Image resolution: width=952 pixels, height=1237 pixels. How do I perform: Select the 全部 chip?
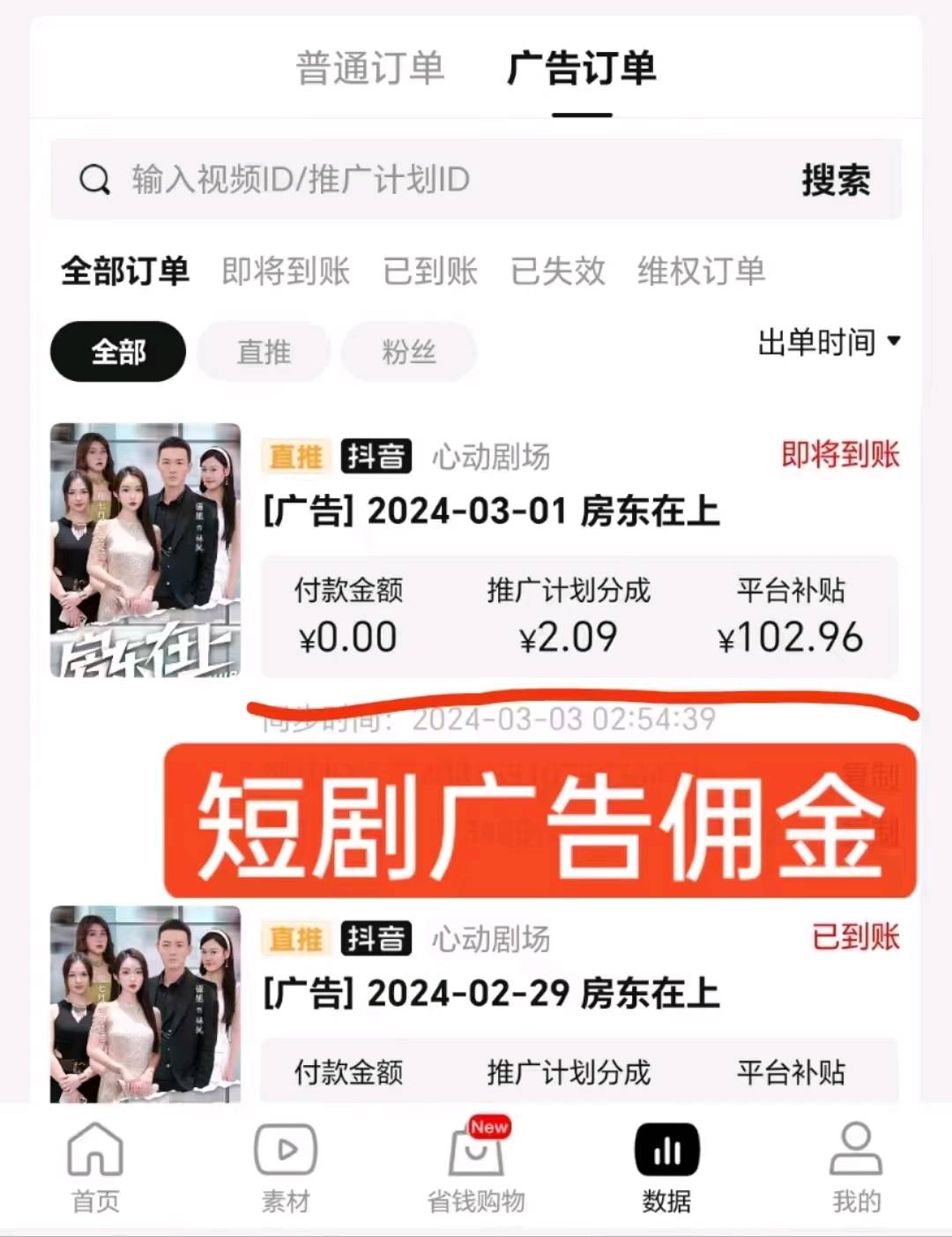(118, 352)
